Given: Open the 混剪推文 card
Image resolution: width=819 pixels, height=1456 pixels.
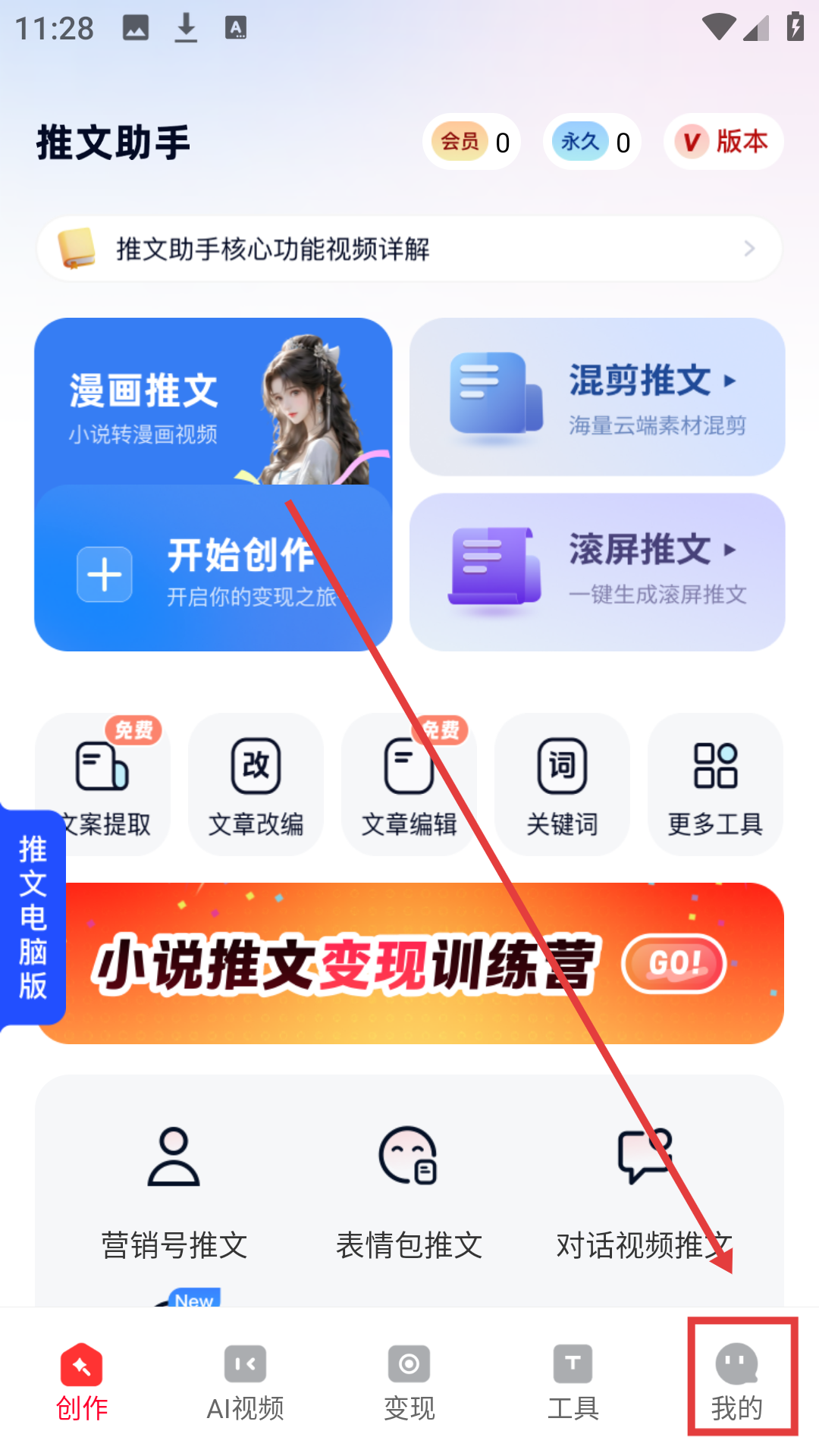Looking at the screenshot, I should (x=597, y=397).
